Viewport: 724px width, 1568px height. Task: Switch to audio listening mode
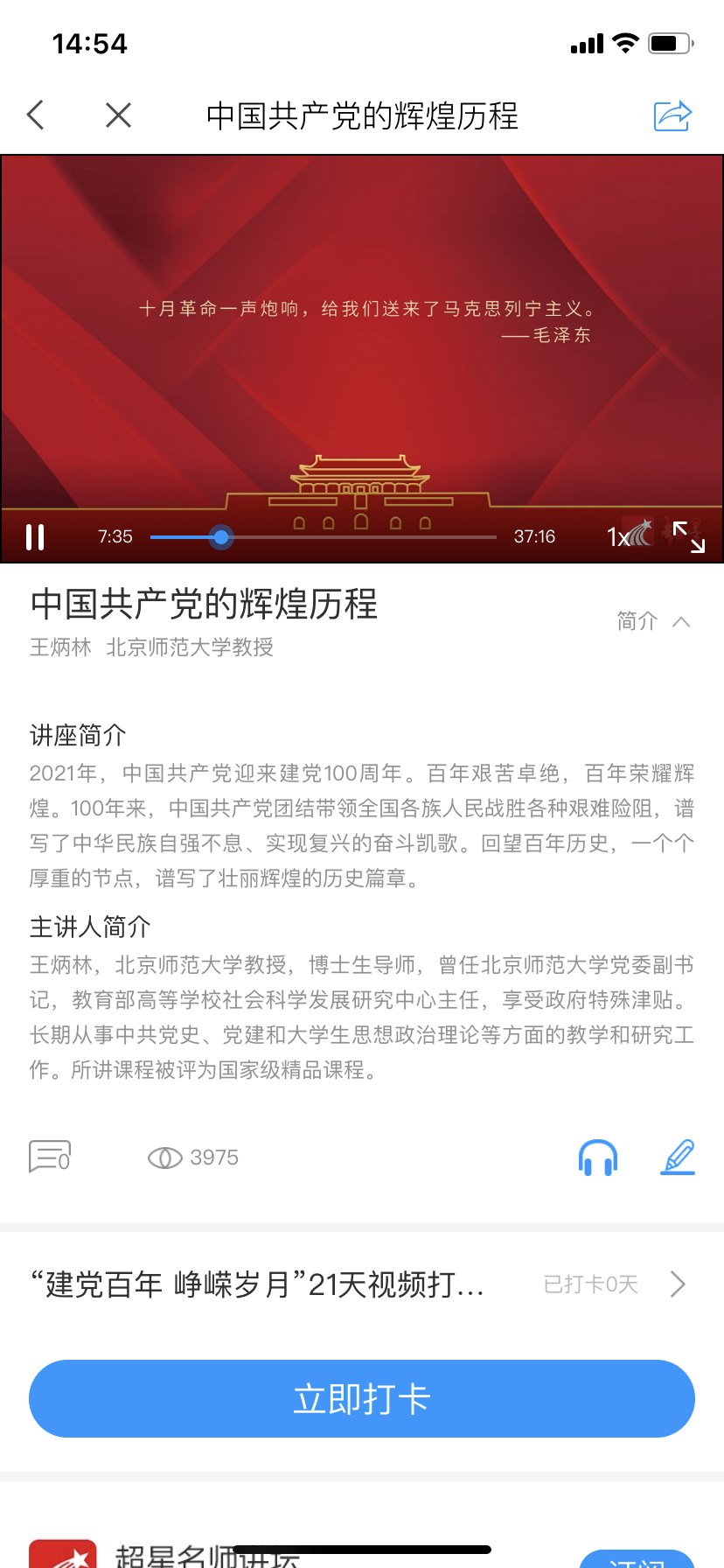(598, 1158)
